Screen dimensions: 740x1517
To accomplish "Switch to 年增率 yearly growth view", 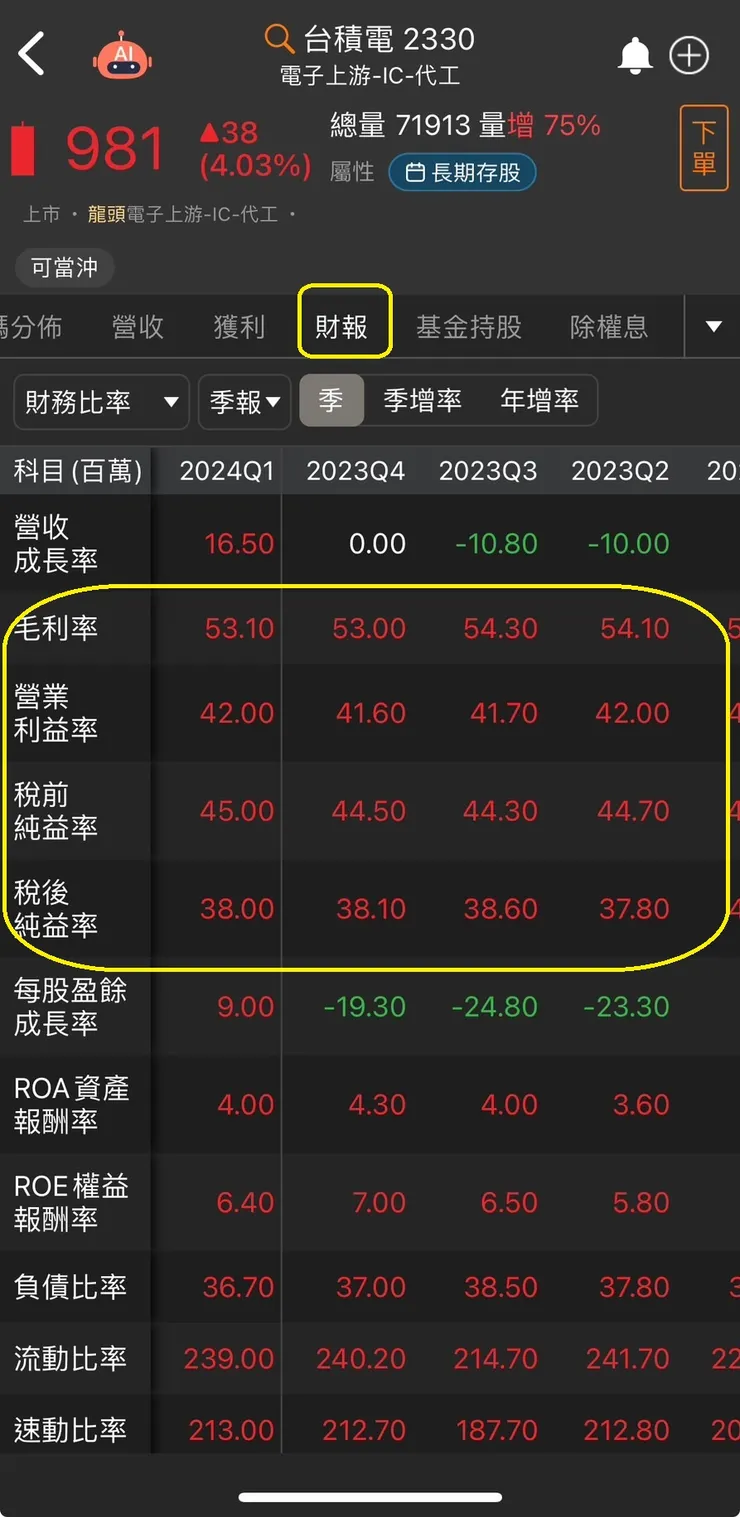I will [x=541, y=400].
